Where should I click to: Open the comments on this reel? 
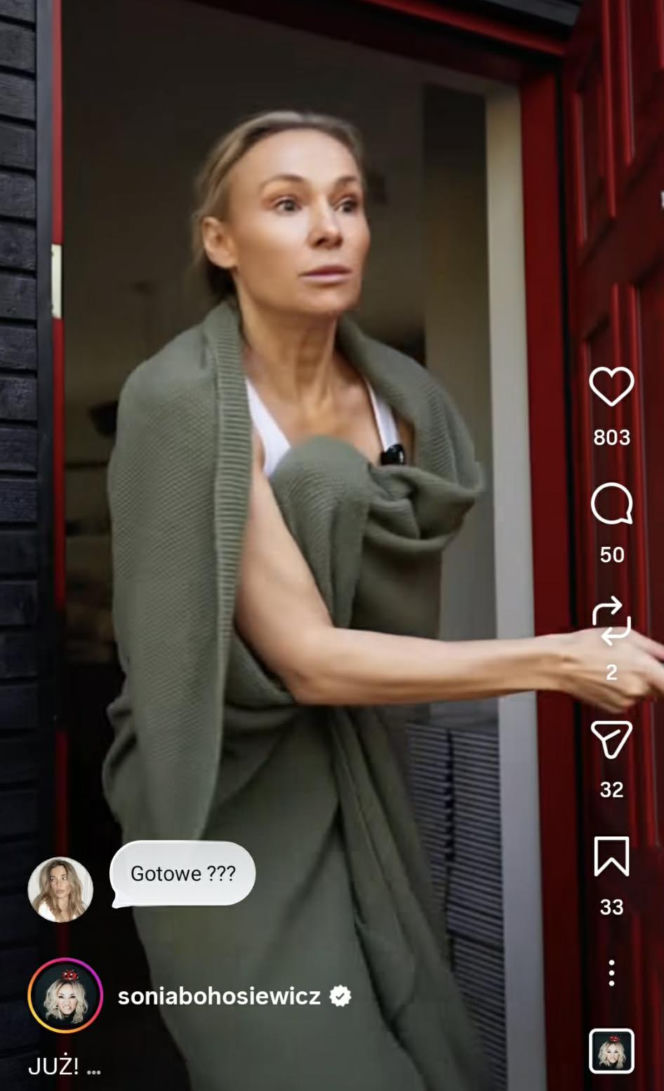click(611, 504)
